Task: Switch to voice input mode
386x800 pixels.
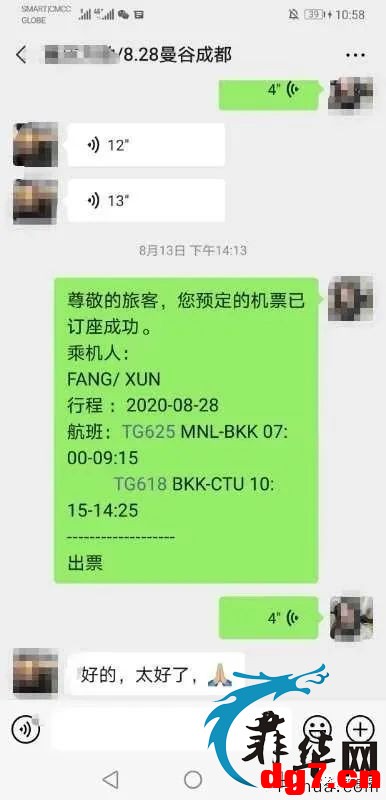Action: pos(25,730)
